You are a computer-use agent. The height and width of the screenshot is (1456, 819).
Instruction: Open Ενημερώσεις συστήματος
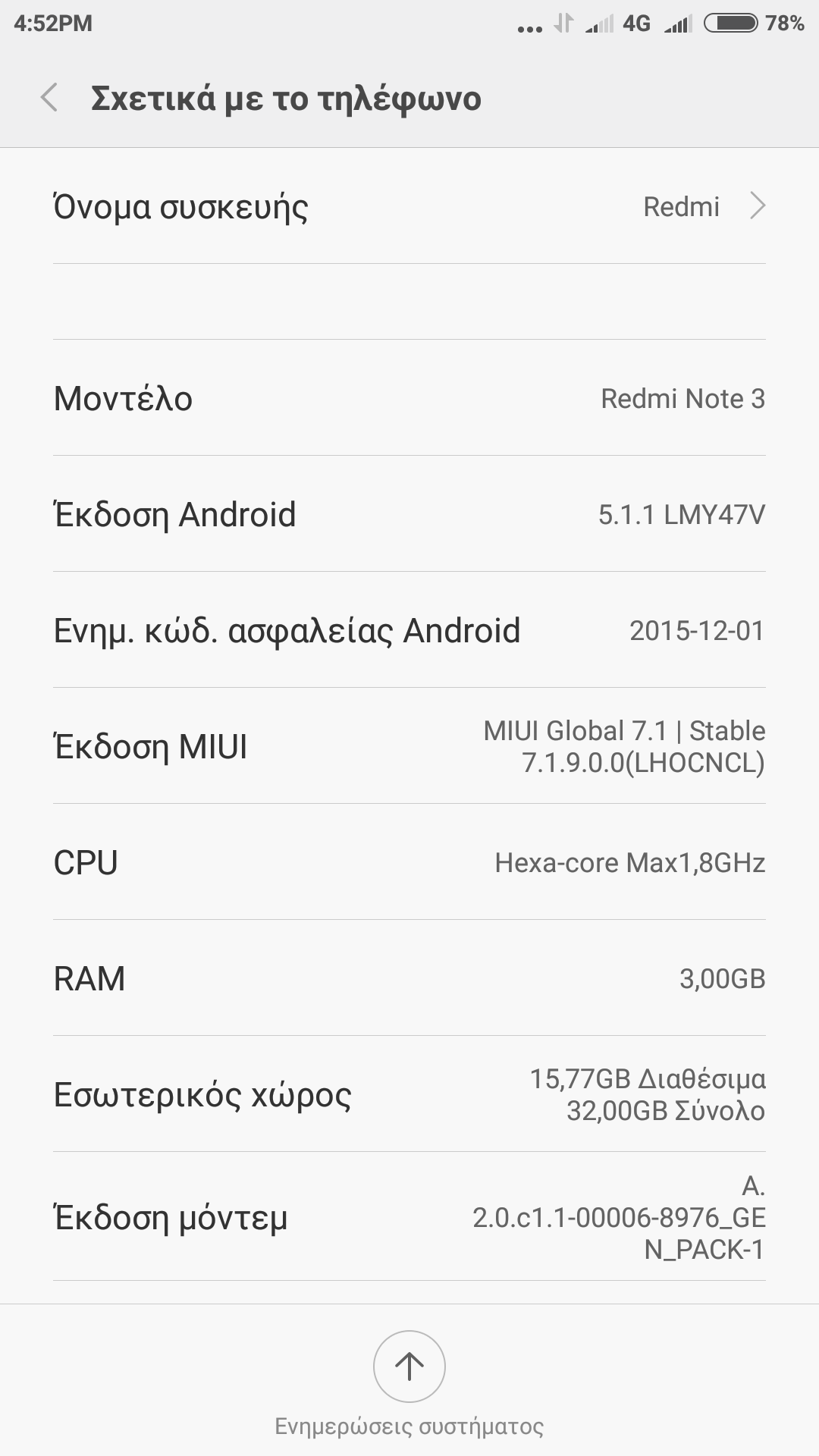pos(409,1367)
